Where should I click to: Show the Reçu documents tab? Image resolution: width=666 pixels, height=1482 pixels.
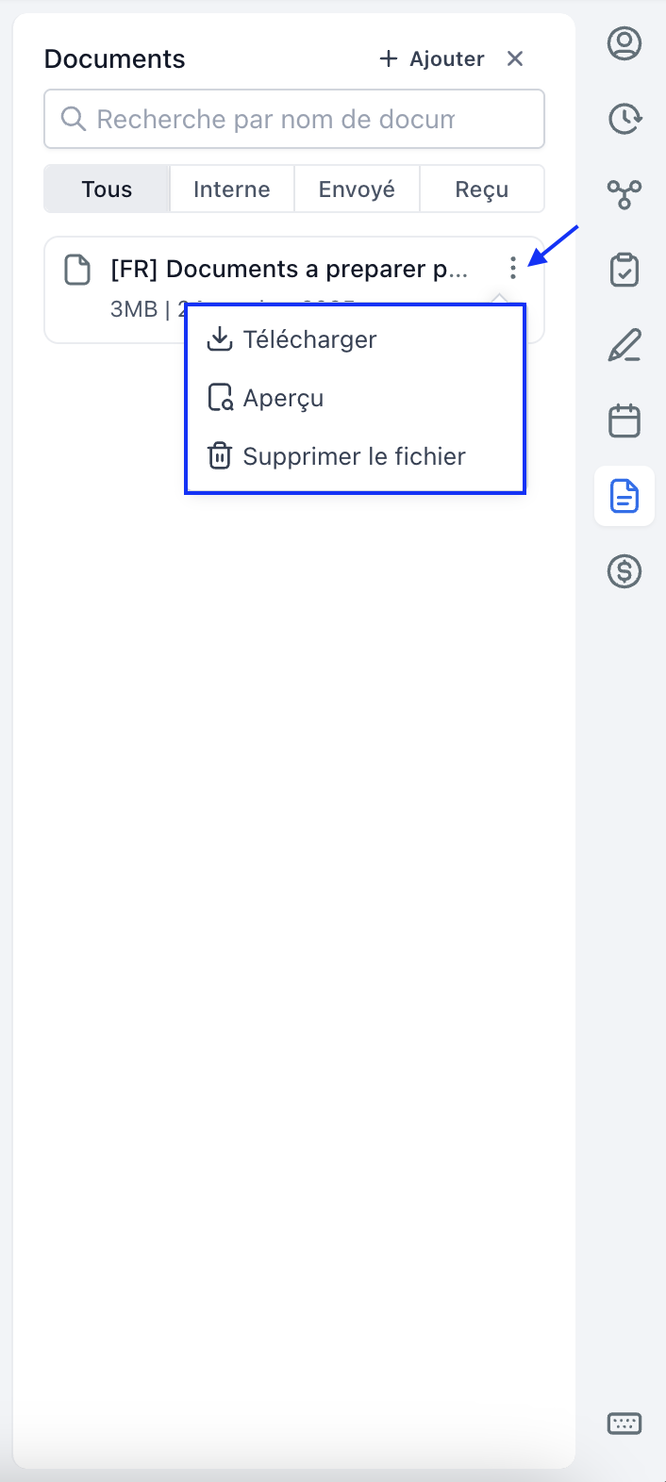click(x=481, y=189)
